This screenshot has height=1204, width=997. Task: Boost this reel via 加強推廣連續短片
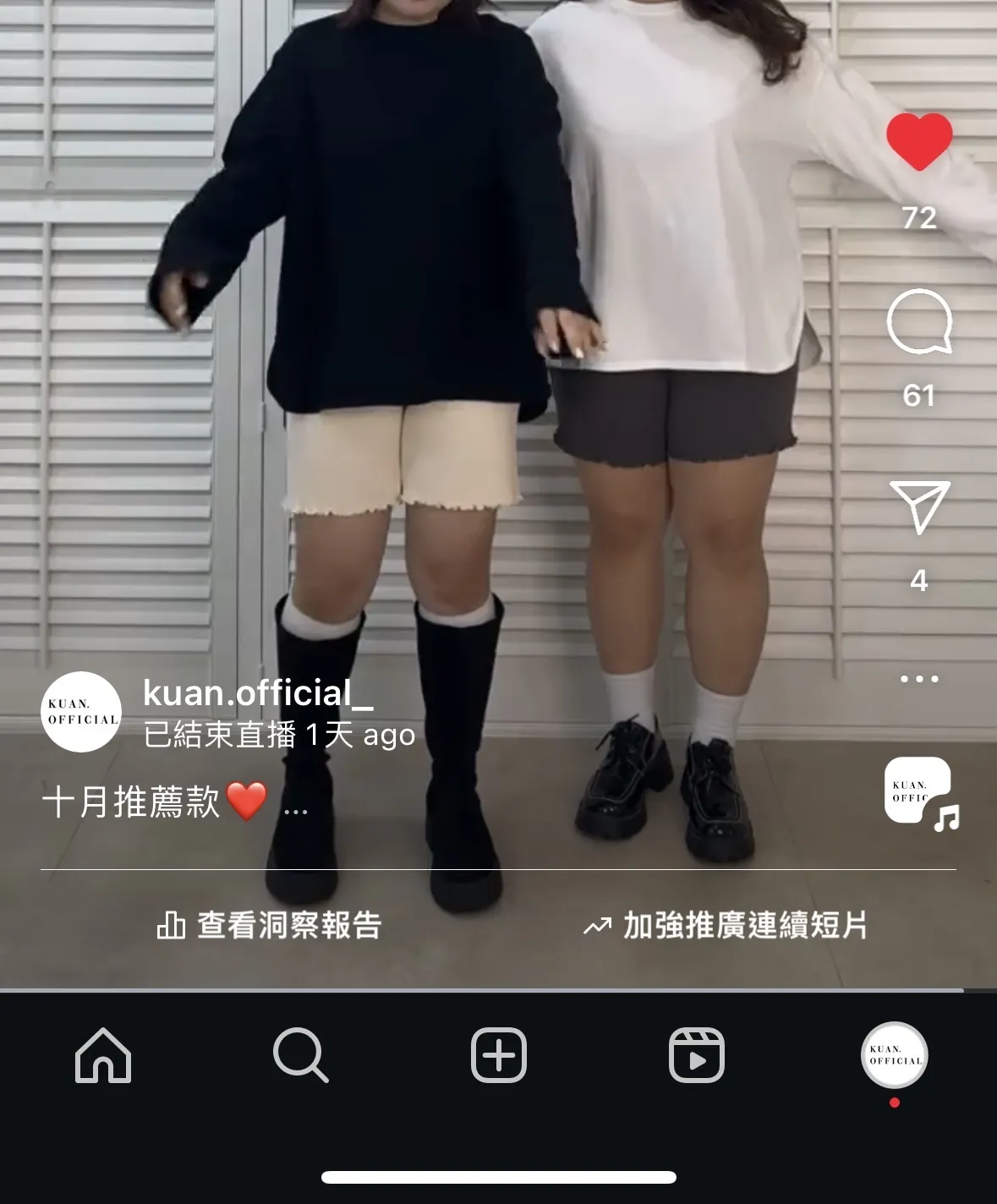[726, 926]
